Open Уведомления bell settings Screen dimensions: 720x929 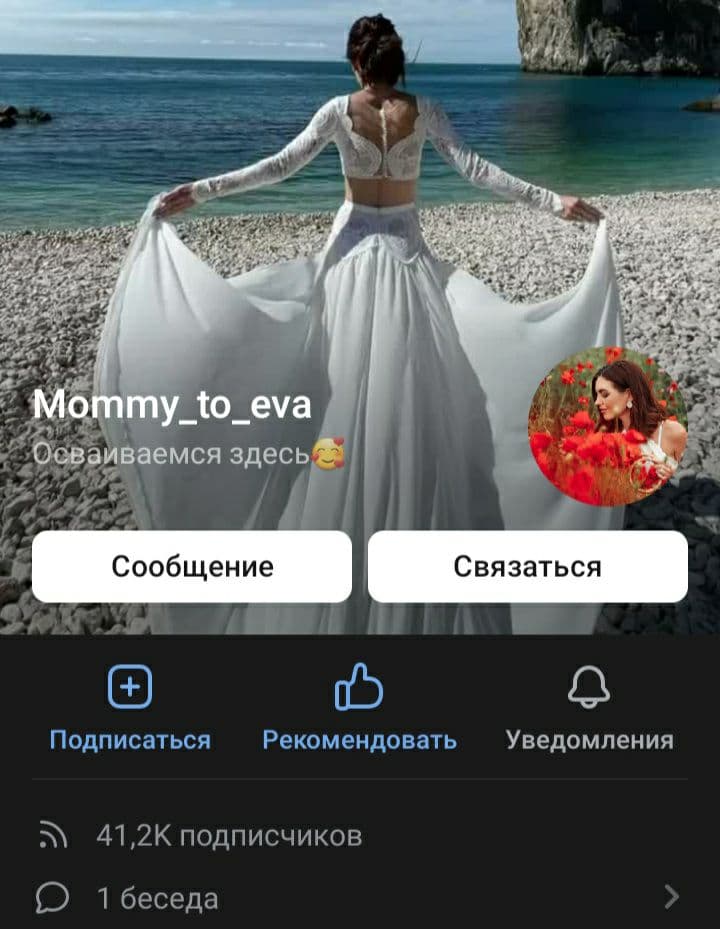(589, 708)
